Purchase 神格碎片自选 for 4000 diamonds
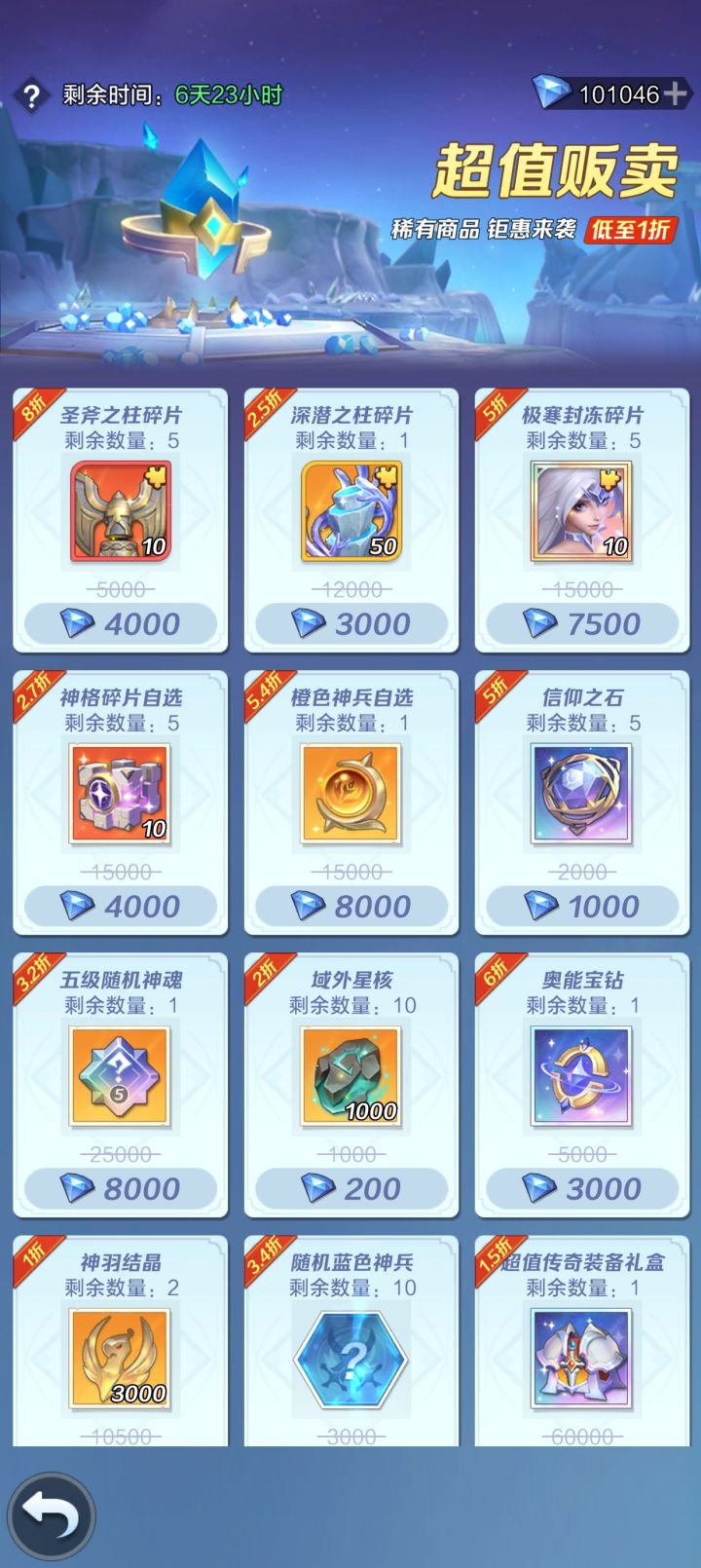Screen dimensions: 701x1568 click(x=121, y=906)
